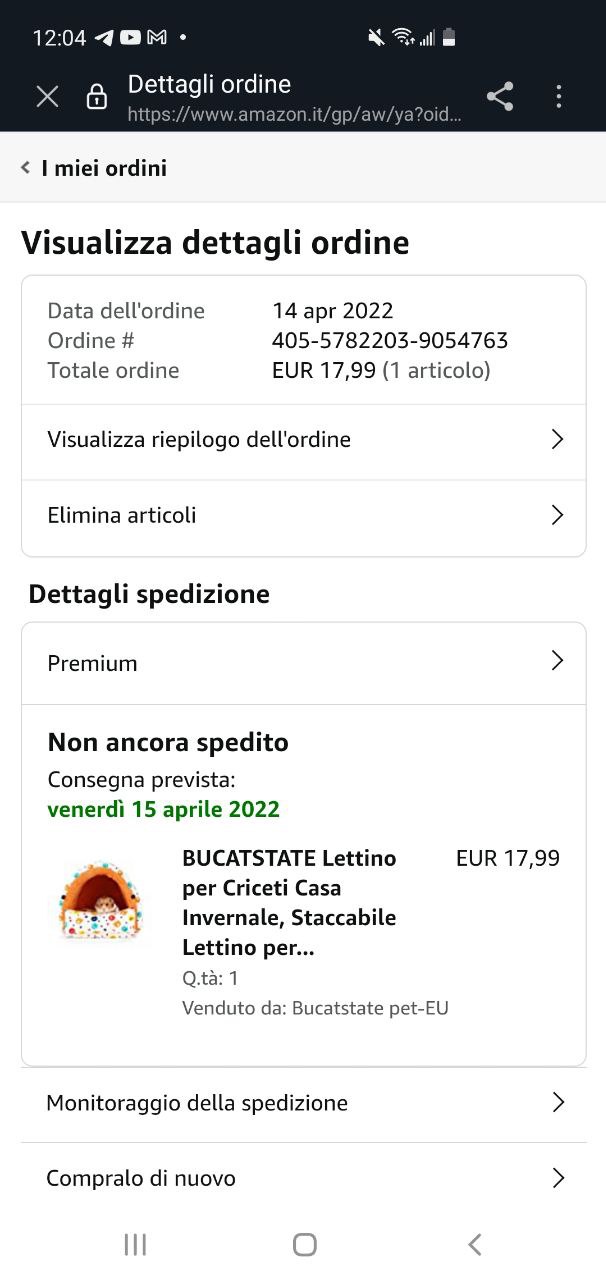Open the BUCATSTATE Lettino product title
Screen dimensions: 606x1280
[290, 903]
